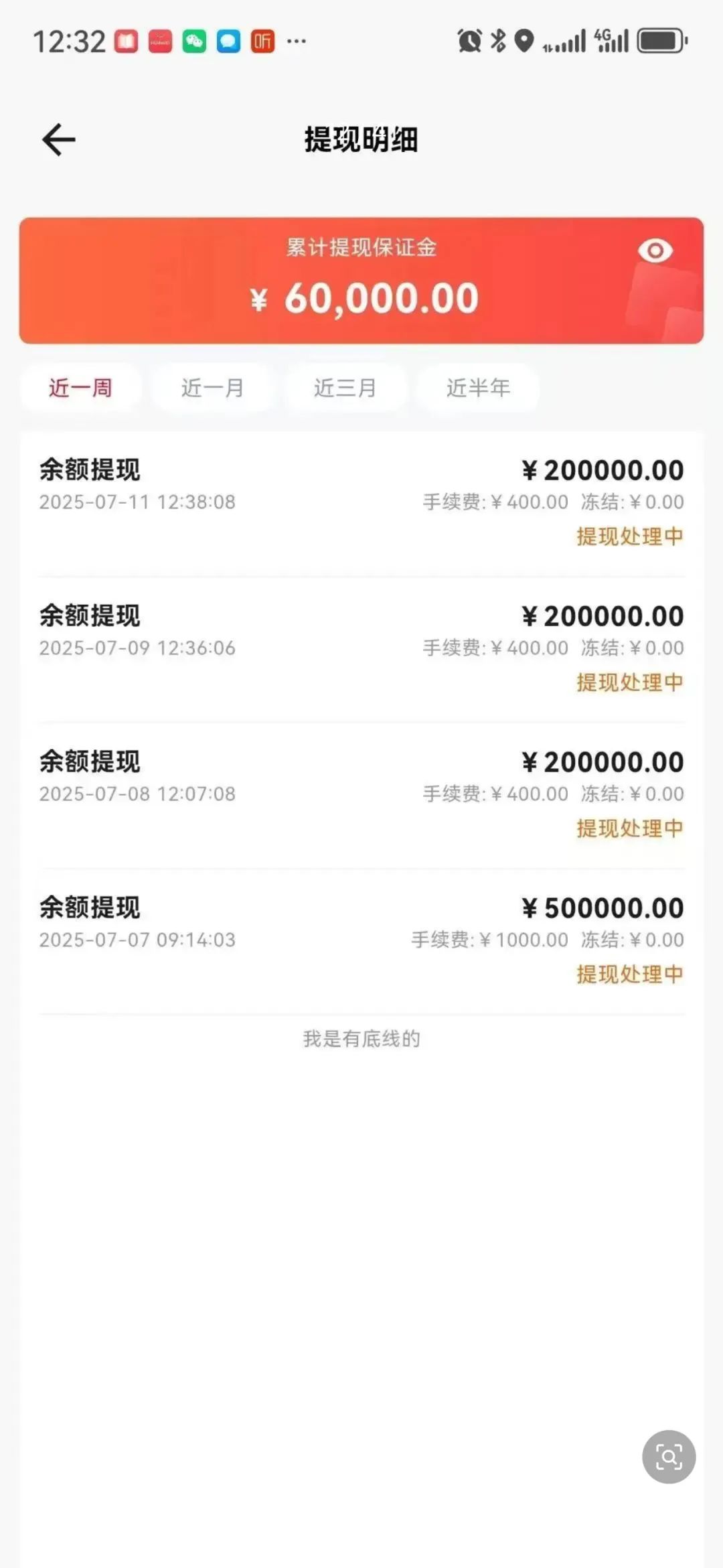Tap the 听 (listening) app icon in status bar

pyautogui.click(x=263, y=42)
